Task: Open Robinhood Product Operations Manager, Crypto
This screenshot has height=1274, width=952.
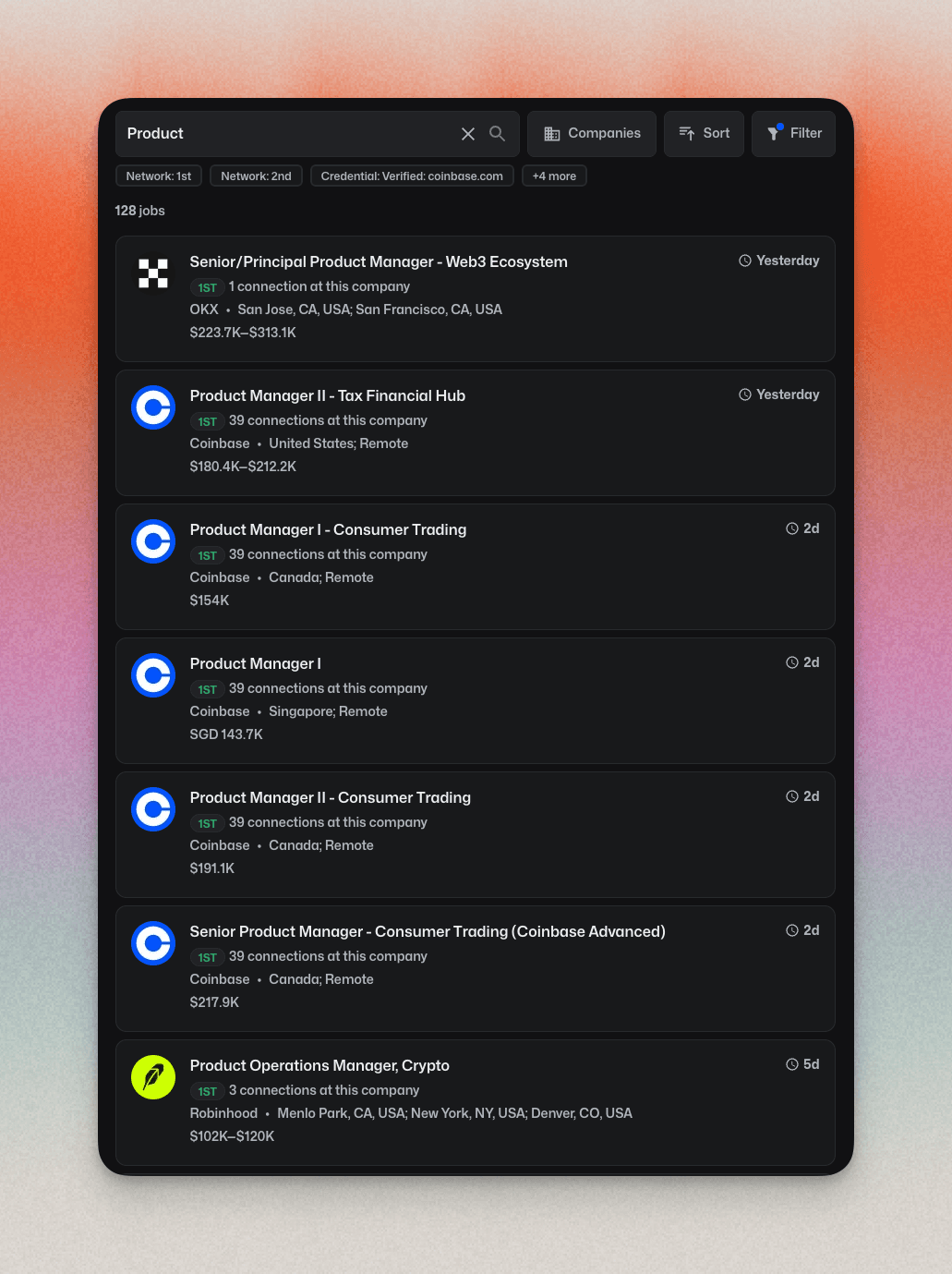Action: [x=319, y=1066]
